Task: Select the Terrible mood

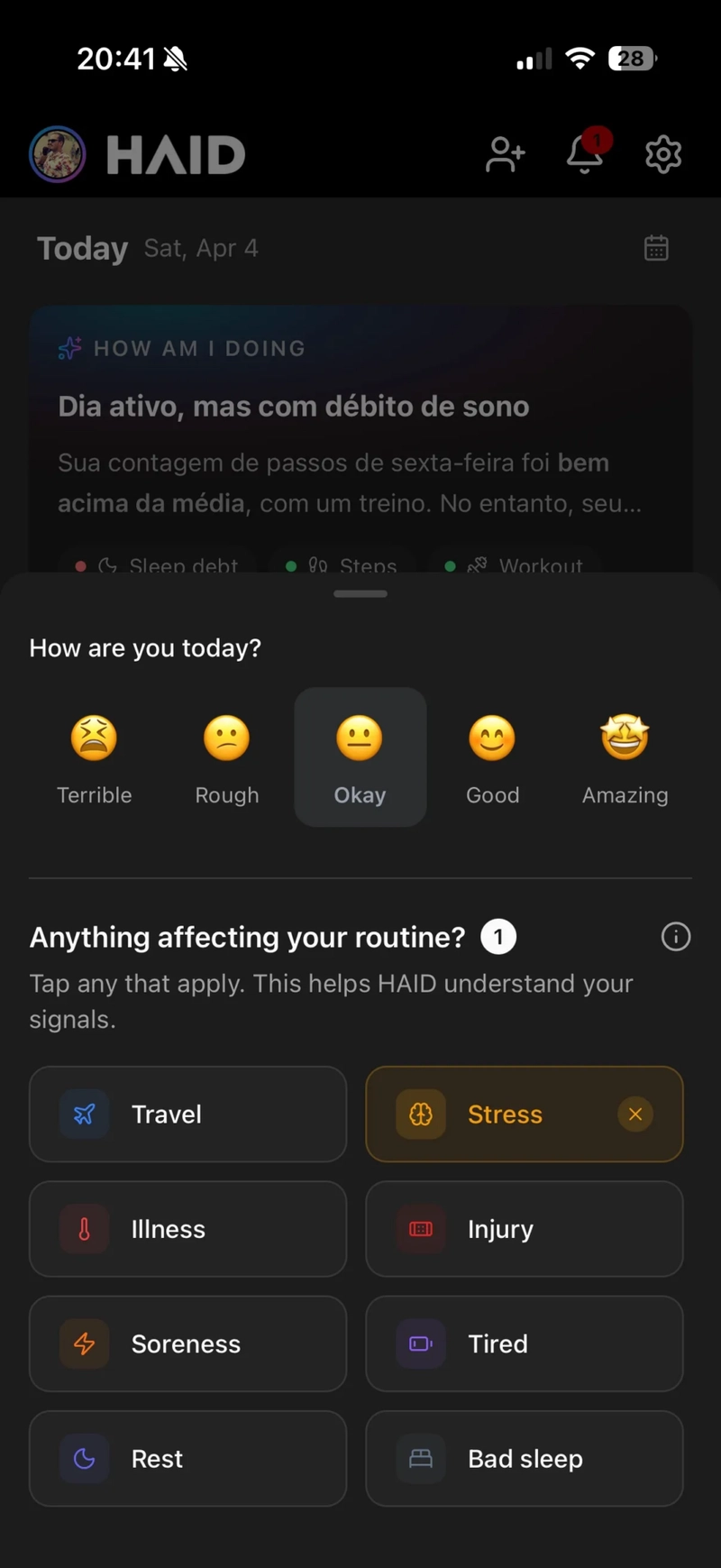Action: coord(94,757)
